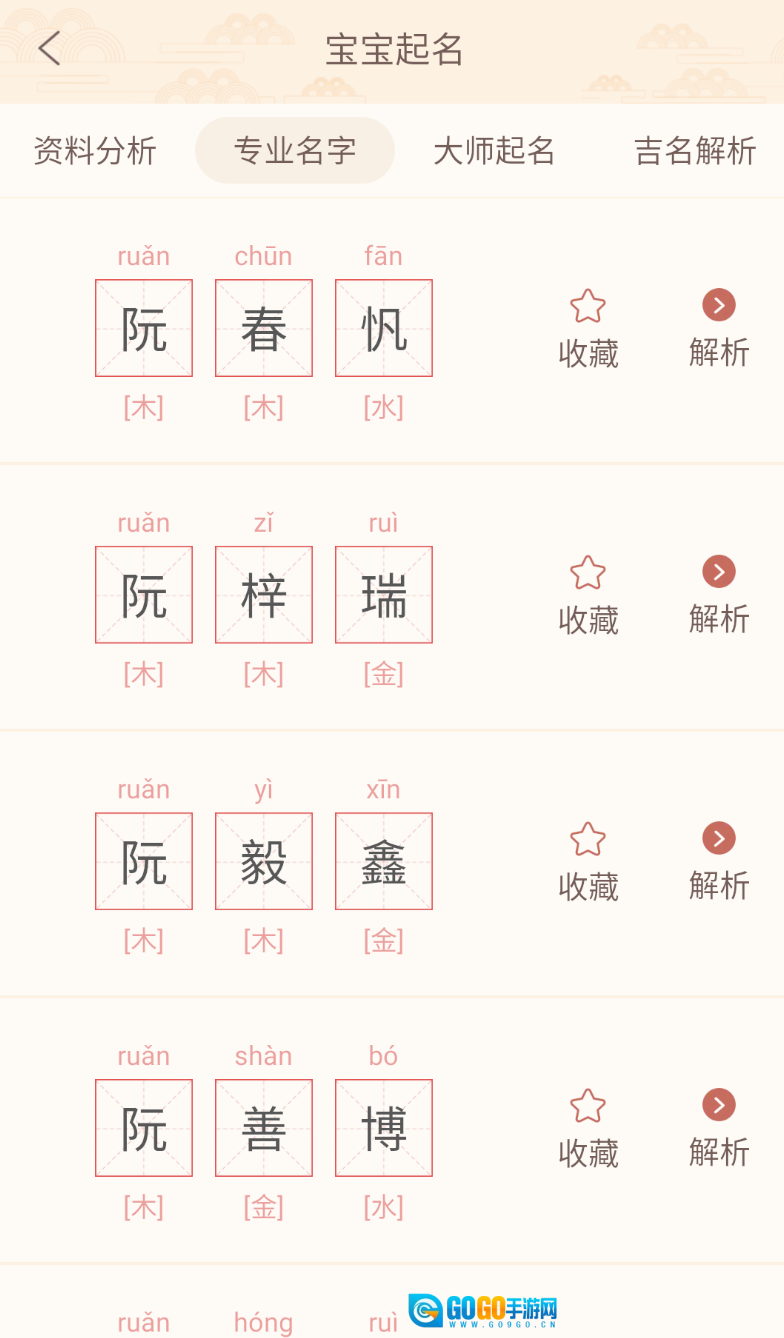Open 解析 details for 阮毅鑫
784x1338 pixels.
pos(718,862)
